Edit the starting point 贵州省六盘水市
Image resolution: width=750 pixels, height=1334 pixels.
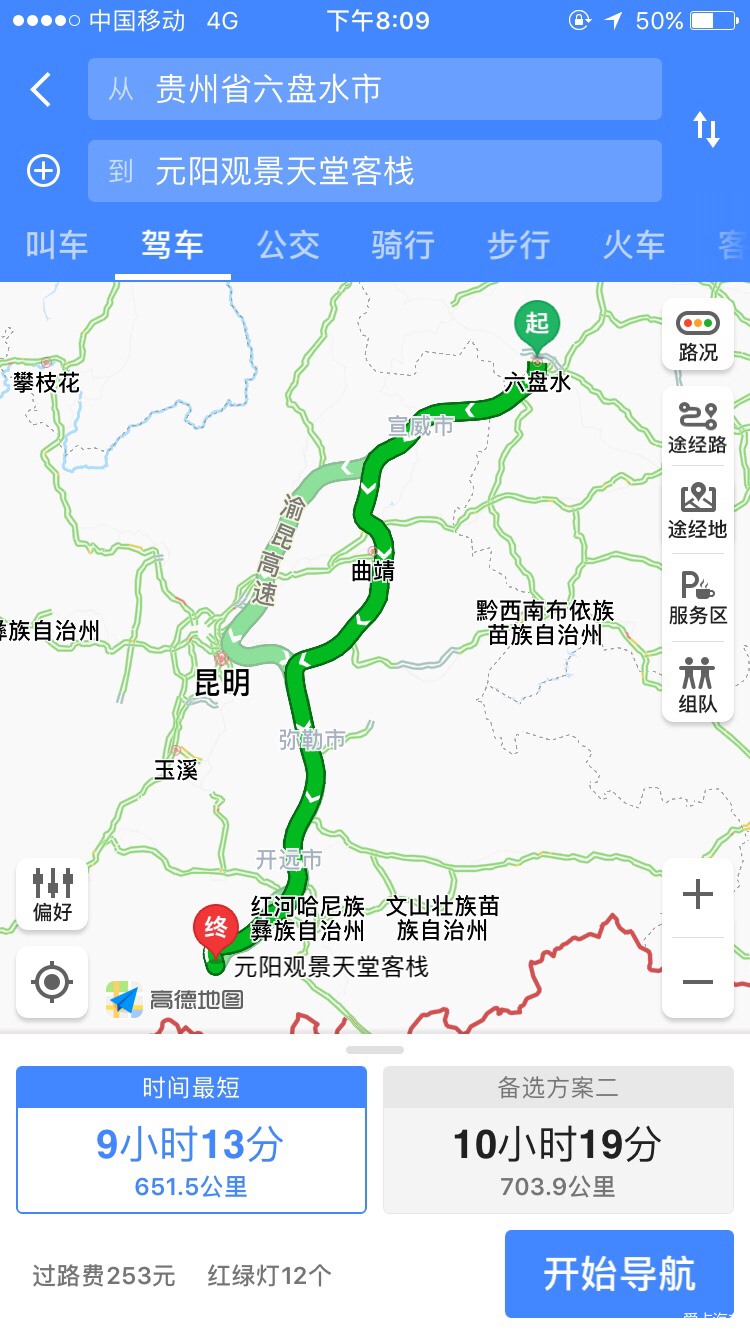[374, 90]
